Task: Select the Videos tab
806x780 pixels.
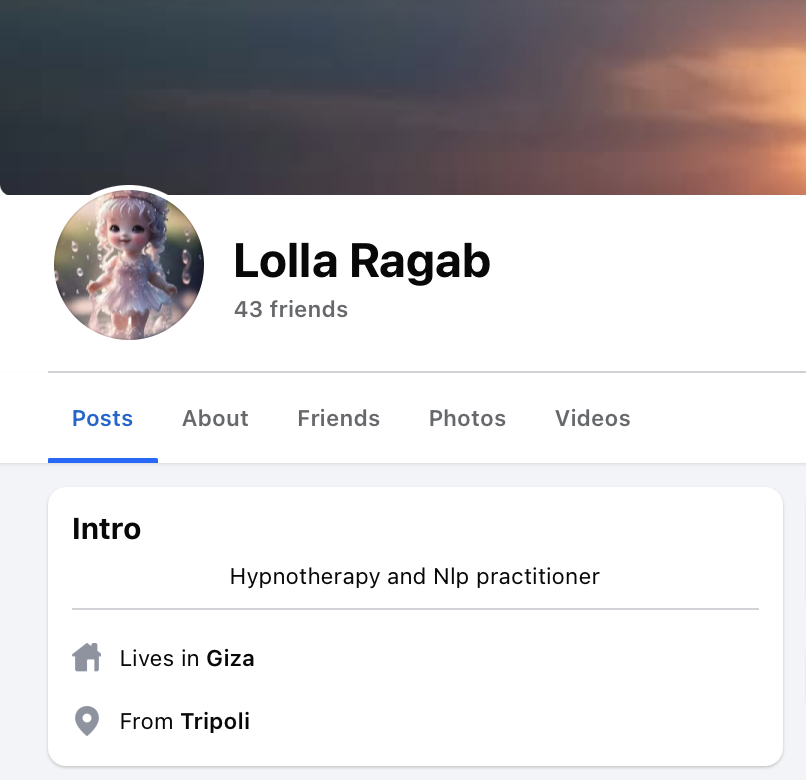Action: click(592, 418)
